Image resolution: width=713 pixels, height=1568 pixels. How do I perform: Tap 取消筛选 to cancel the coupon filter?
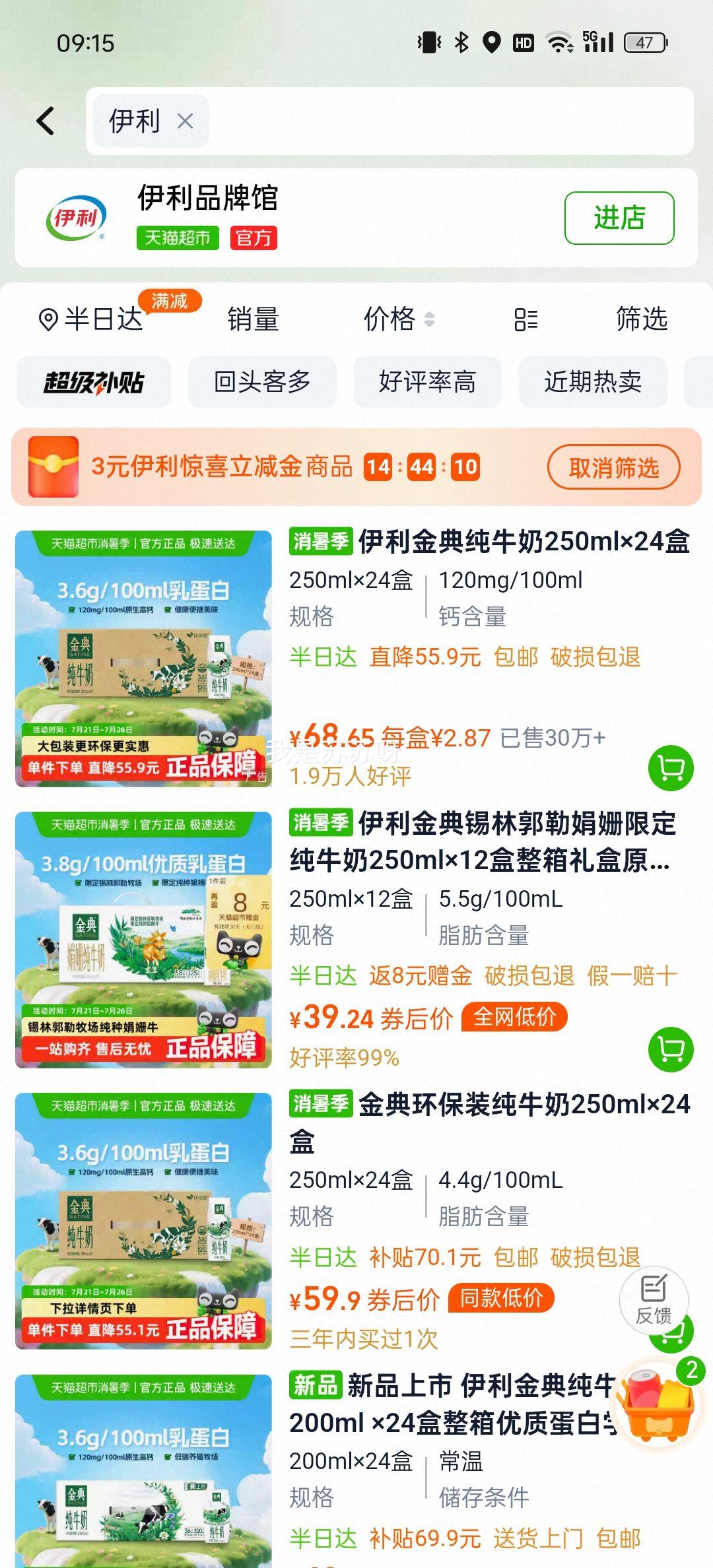(613, 468)
